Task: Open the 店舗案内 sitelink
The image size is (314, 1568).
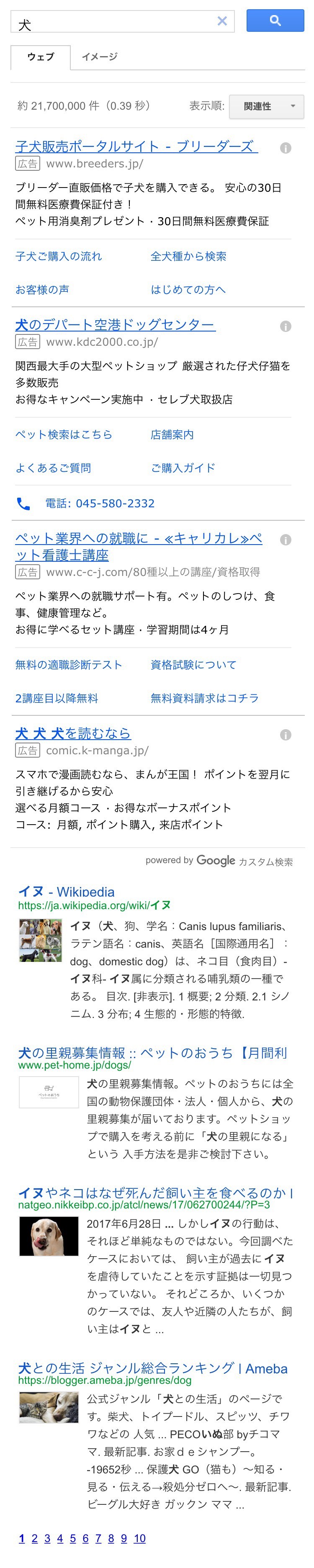Action: [172, 434]
